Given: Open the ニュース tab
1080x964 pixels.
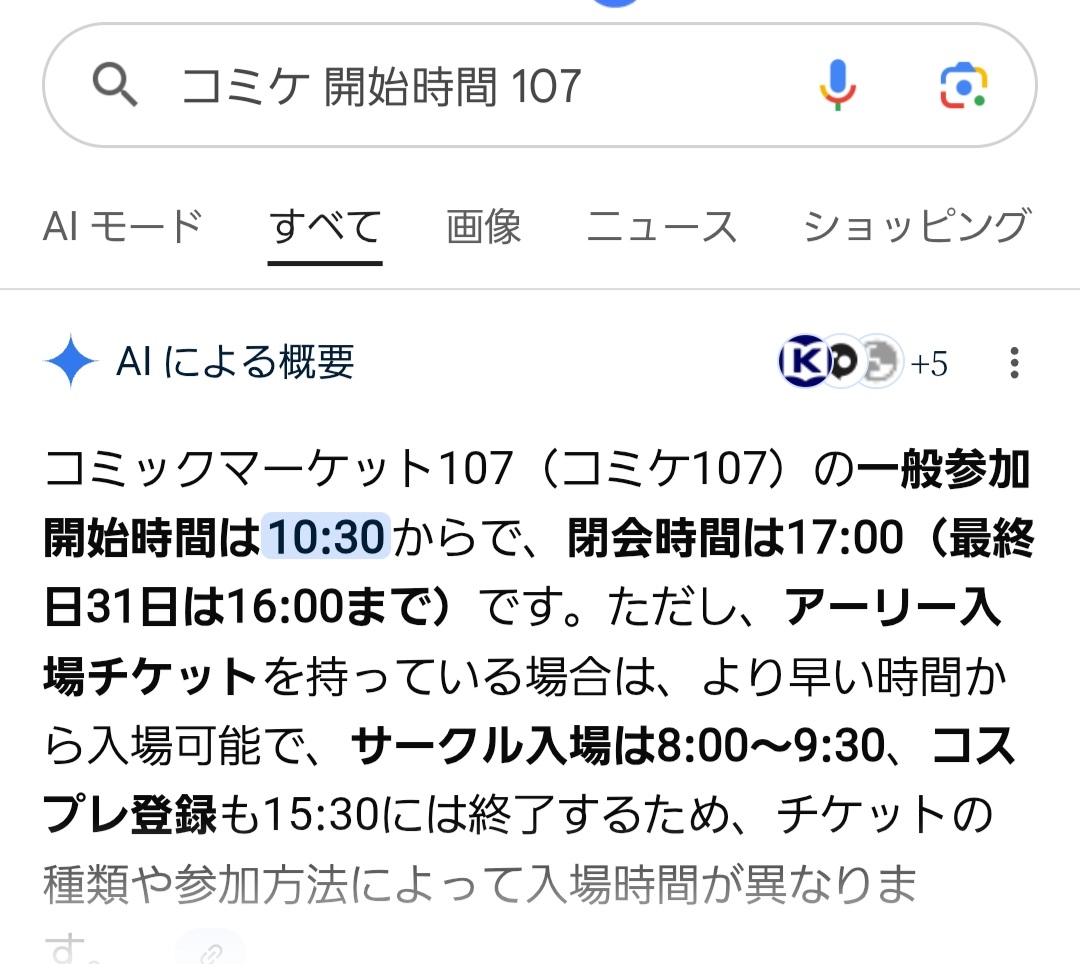Looking at the screenshot, I should pyautogui.click(x=661, y=227).
